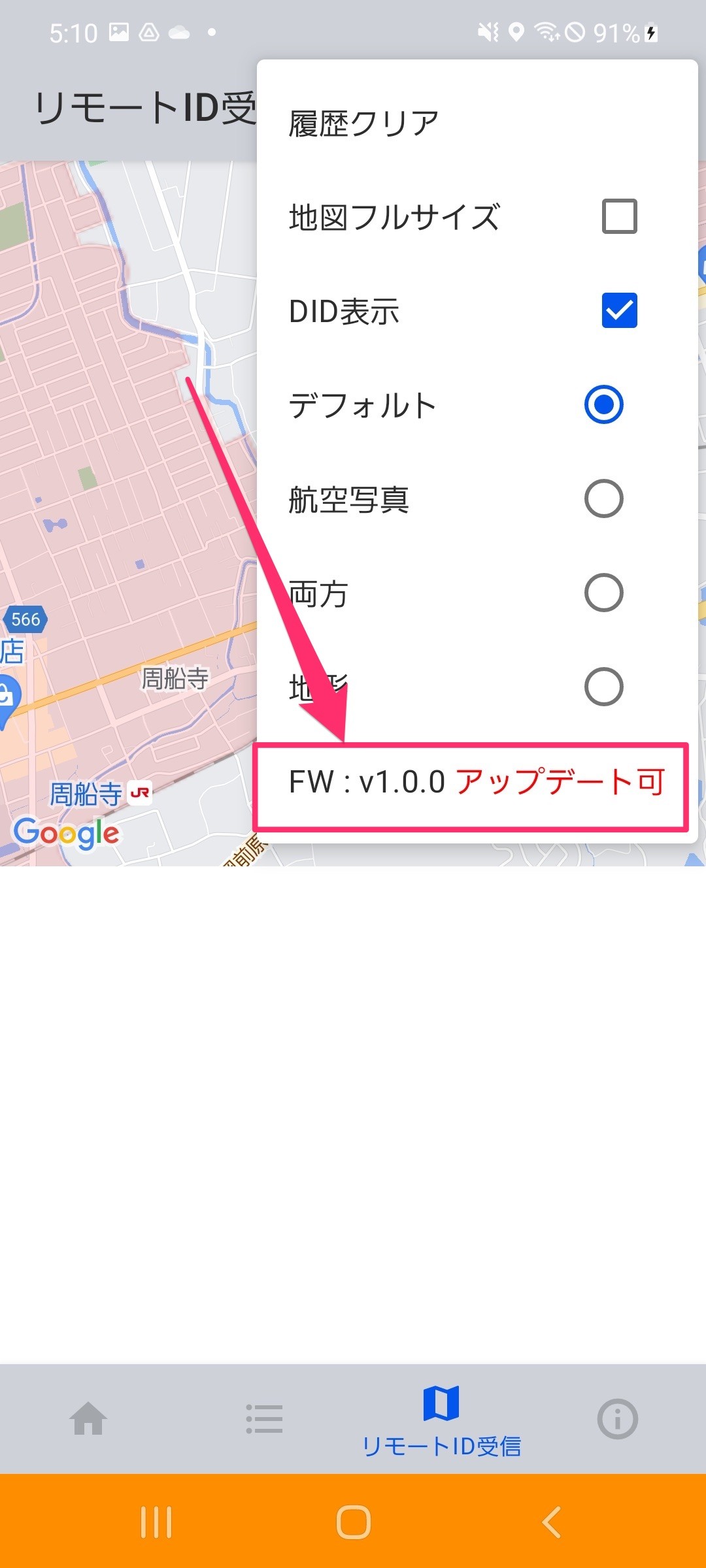This screenshot has width=706, height=1568.
Task: Open recent apps from navigation bar
Action: click(156, 1522)
